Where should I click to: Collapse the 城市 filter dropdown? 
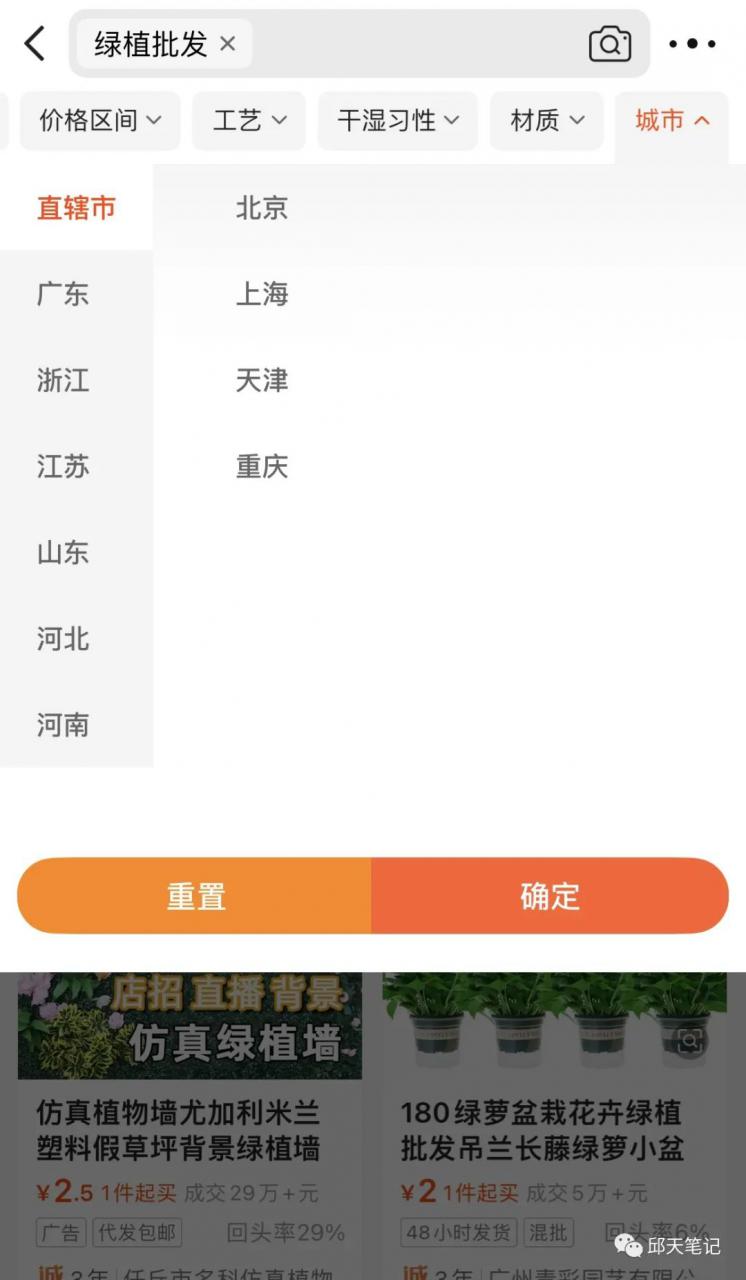(x=671, y=121)
